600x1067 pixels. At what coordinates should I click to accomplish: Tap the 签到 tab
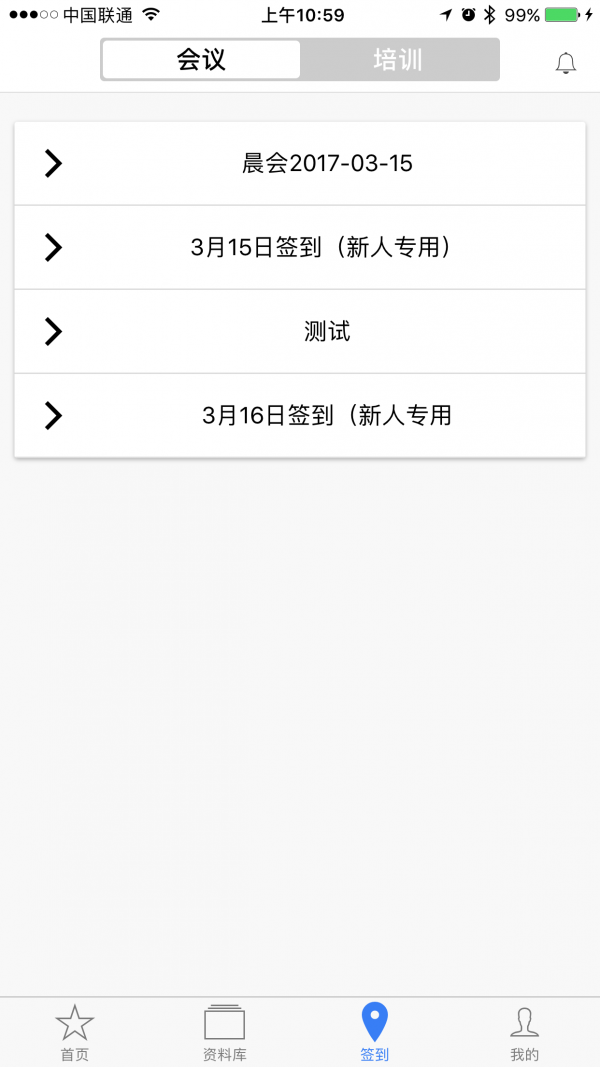point(375,1033)
